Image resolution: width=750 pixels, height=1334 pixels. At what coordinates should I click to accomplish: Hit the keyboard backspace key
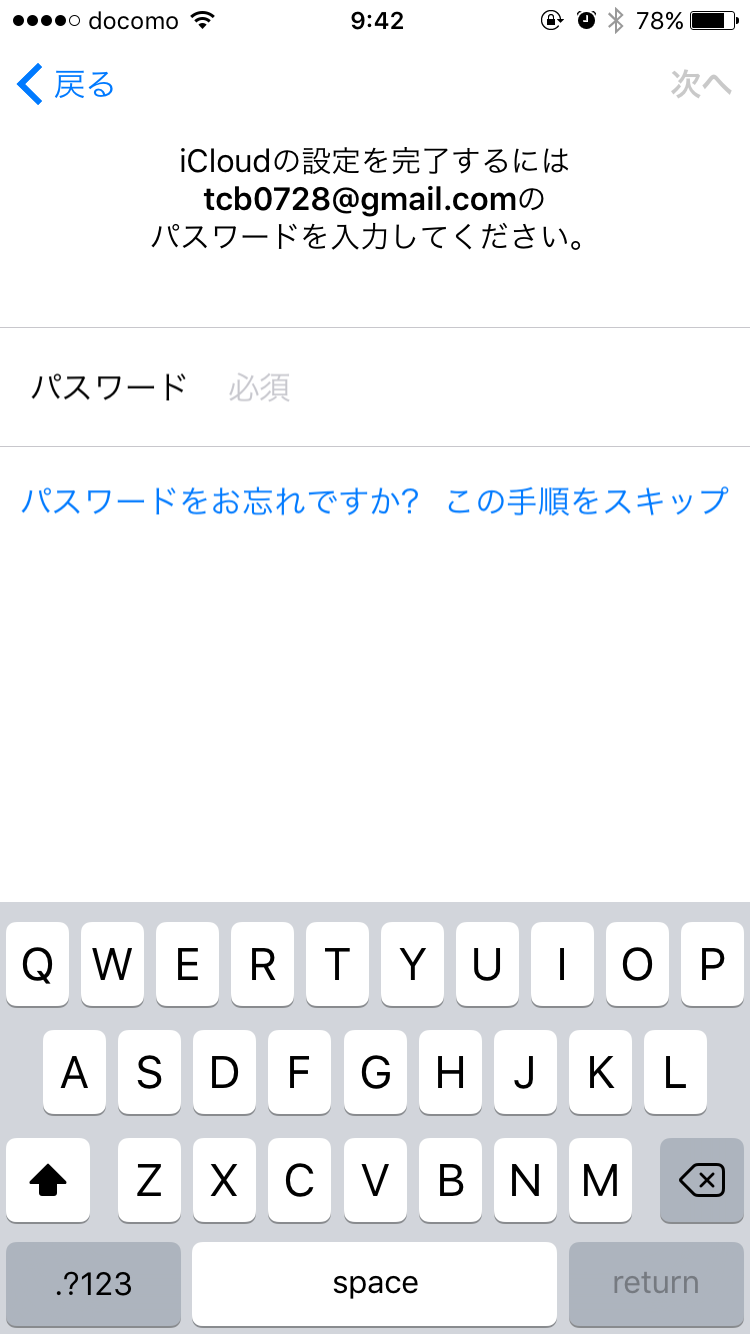point(702,1180)
